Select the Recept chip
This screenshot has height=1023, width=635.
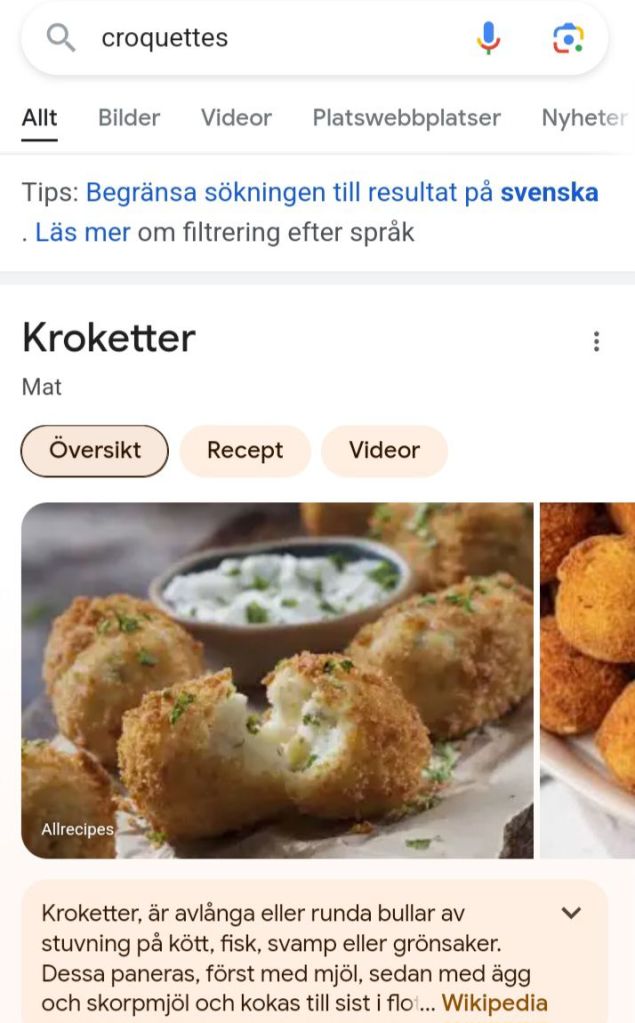point(245,451)
